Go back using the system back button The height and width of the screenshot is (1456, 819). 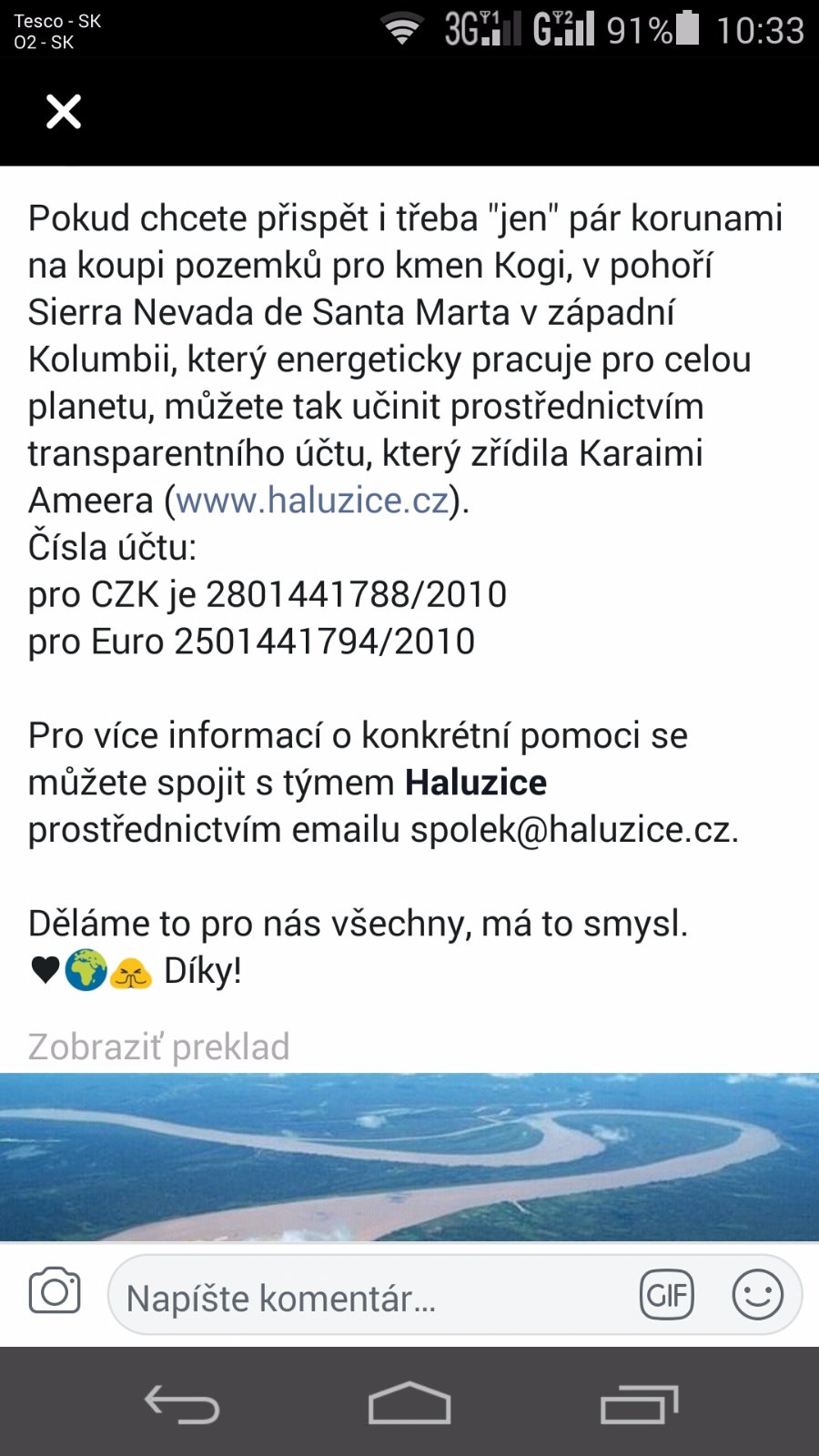pyautogui.click(x=182, y=1404)
